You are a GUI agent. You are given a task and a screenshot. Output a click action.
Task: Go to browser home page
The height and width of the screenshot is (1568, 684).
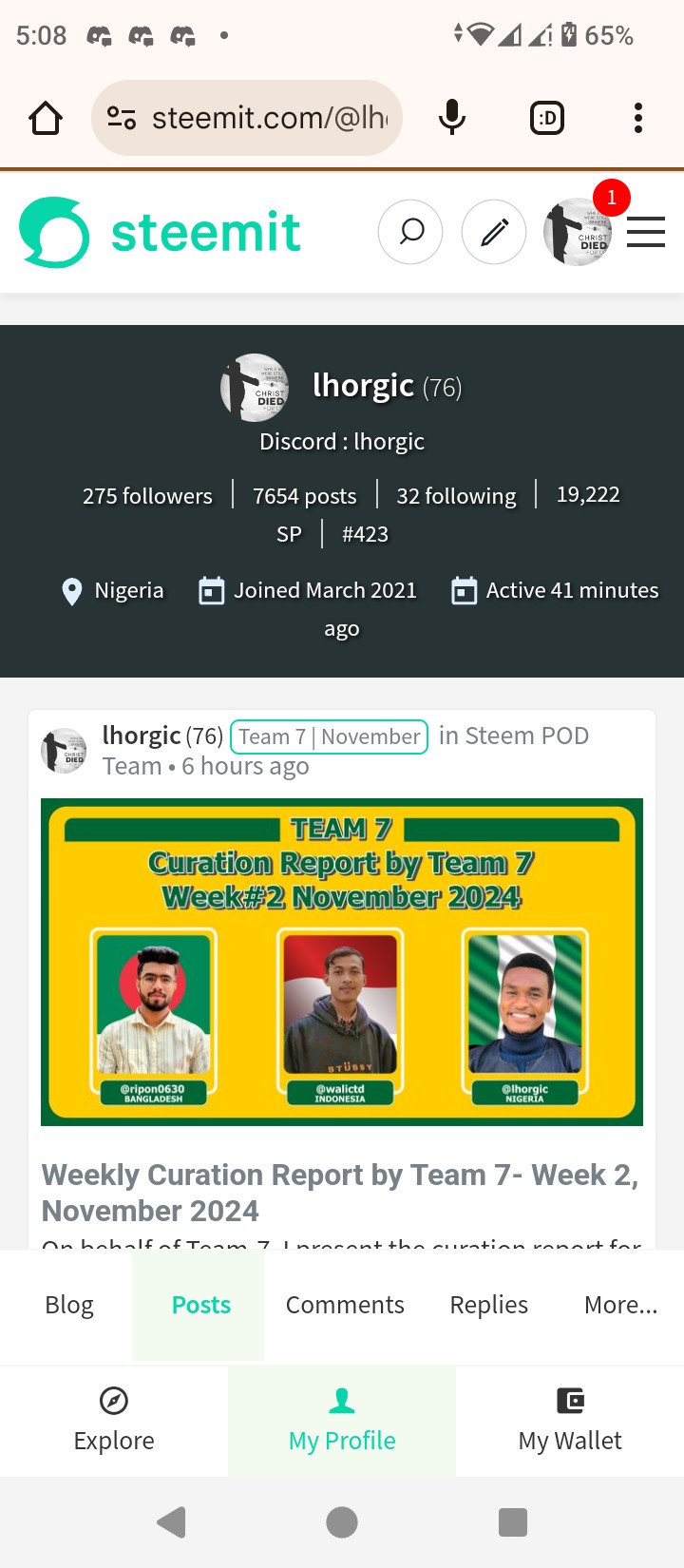click(x=46, y=118)
